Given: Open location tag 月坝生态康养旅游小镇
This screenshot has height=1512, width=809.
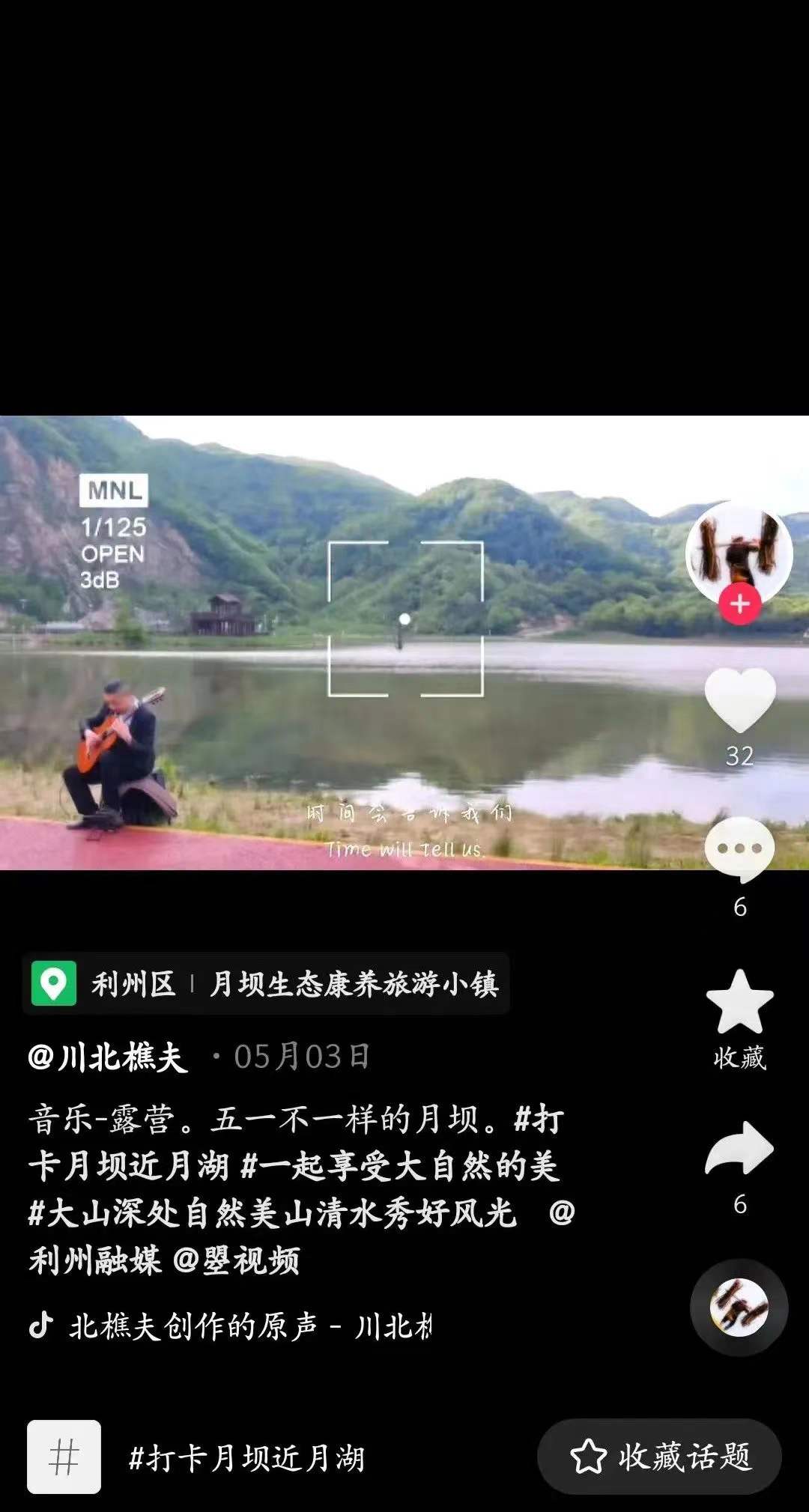Looking at the screenshot, I should click(x=354, y=984).
